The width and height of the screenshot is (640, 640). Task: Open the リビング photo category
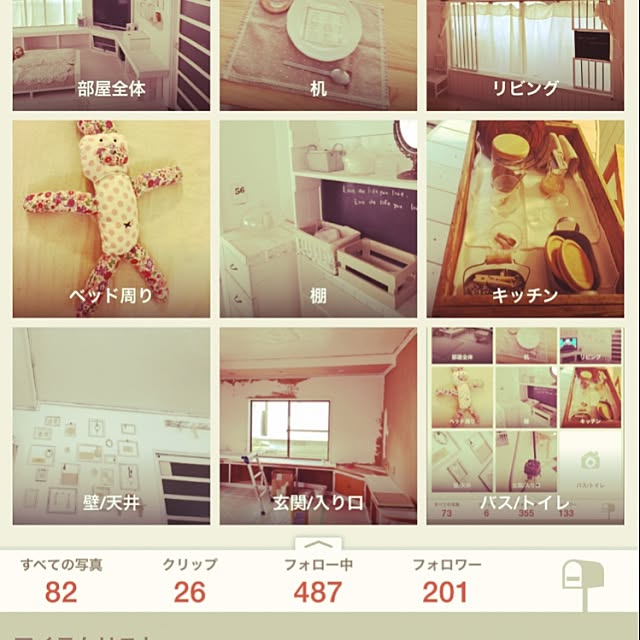pyautogui.click(x=525, y=55)
